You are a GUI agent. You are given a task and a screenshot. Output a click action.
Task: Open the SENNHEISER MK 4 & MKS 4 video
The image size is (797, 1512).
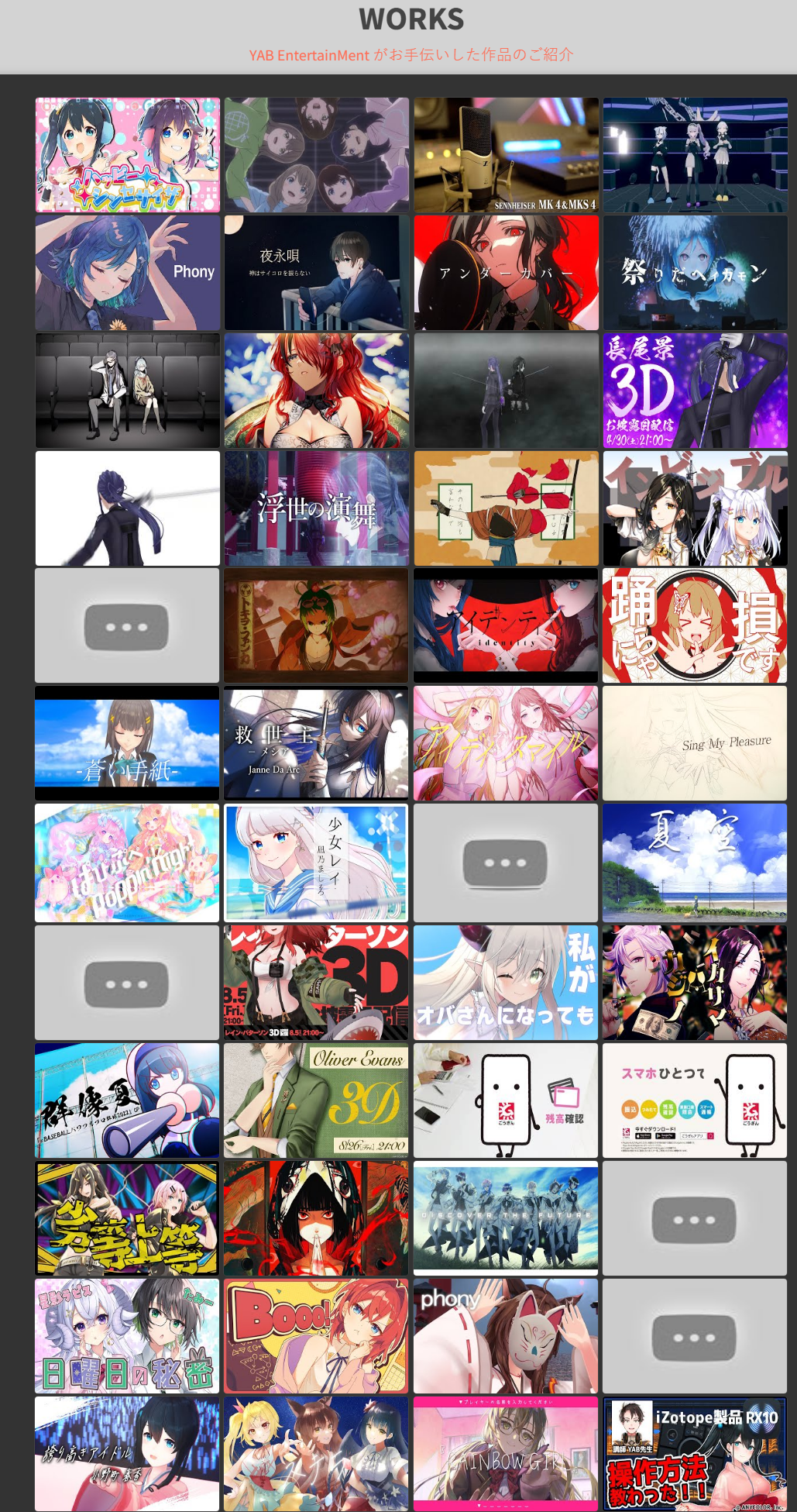tap(506, 155)
